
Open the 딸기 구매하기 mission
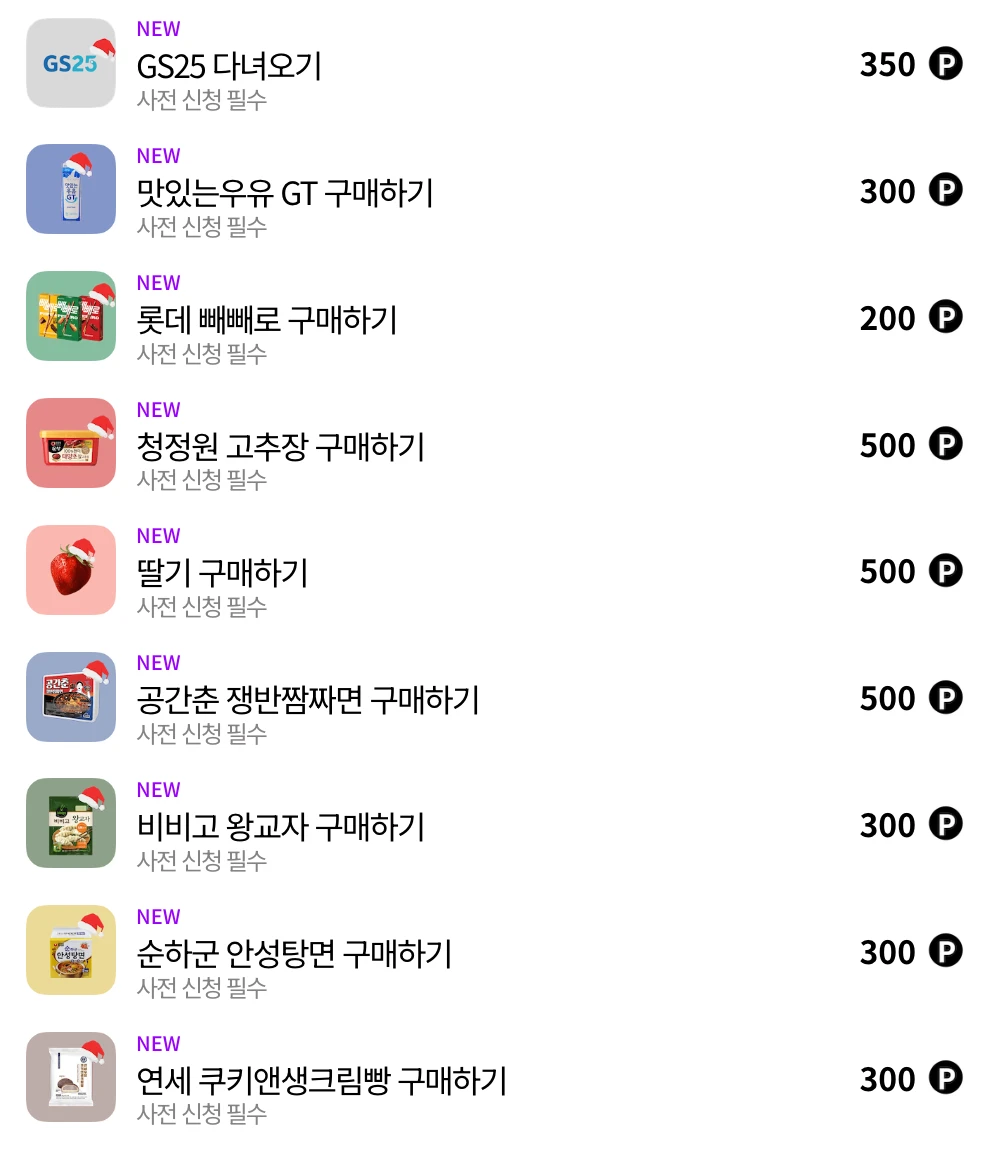(x=223, y=572)
